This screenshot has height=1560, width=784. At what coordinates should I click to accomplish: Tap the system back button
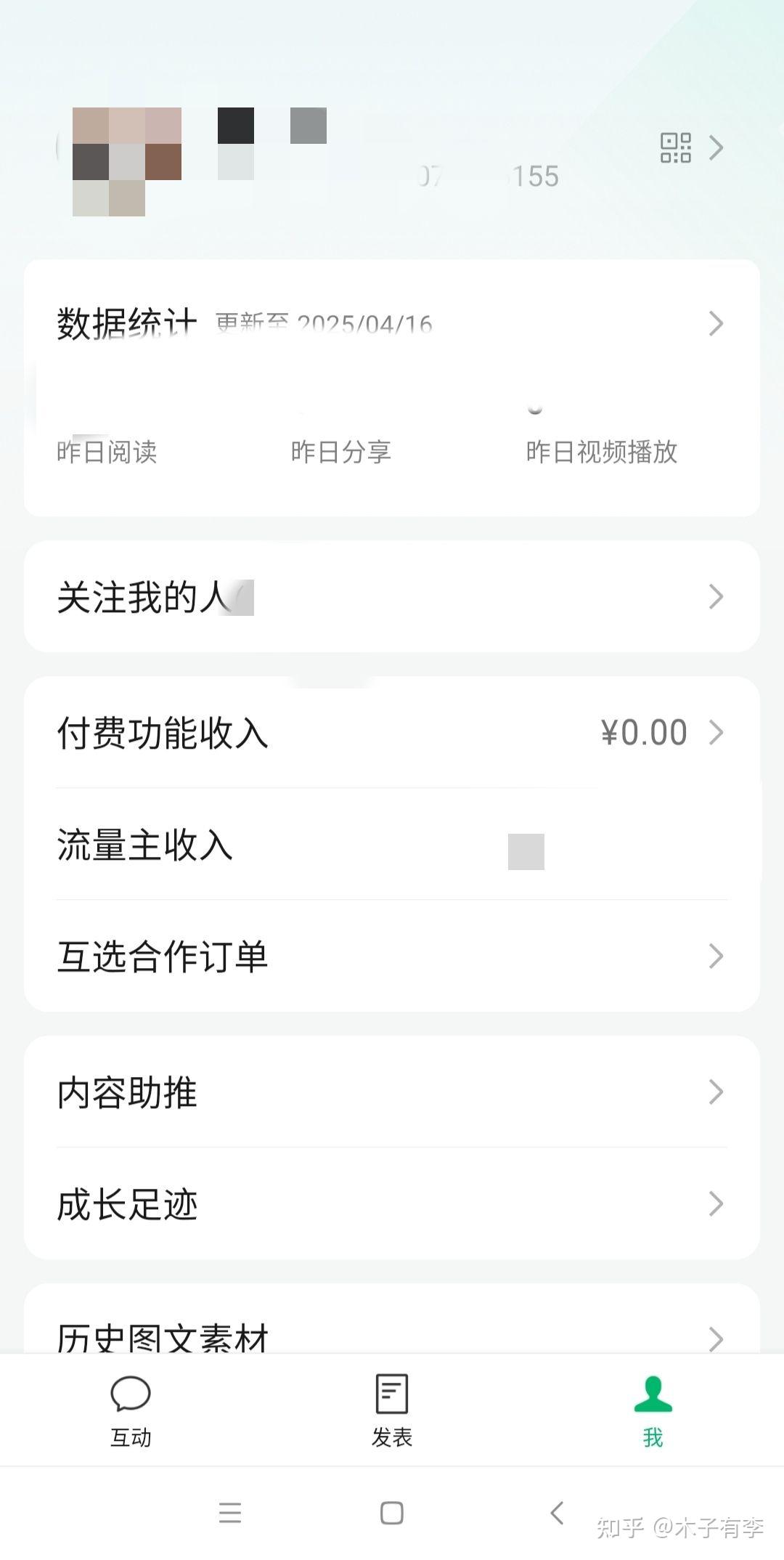557,1513
